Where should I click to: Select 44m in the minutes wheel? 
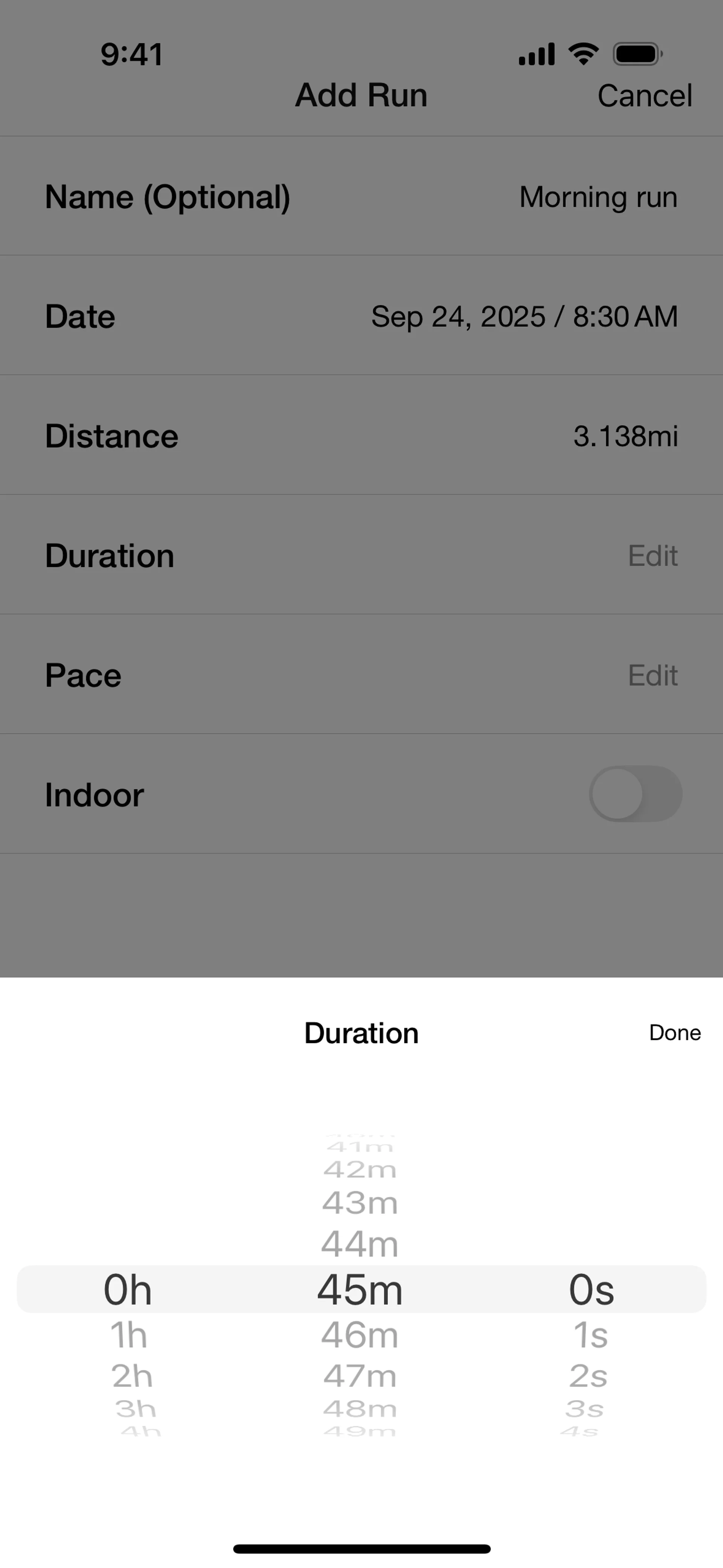(x=360, y=1244)
